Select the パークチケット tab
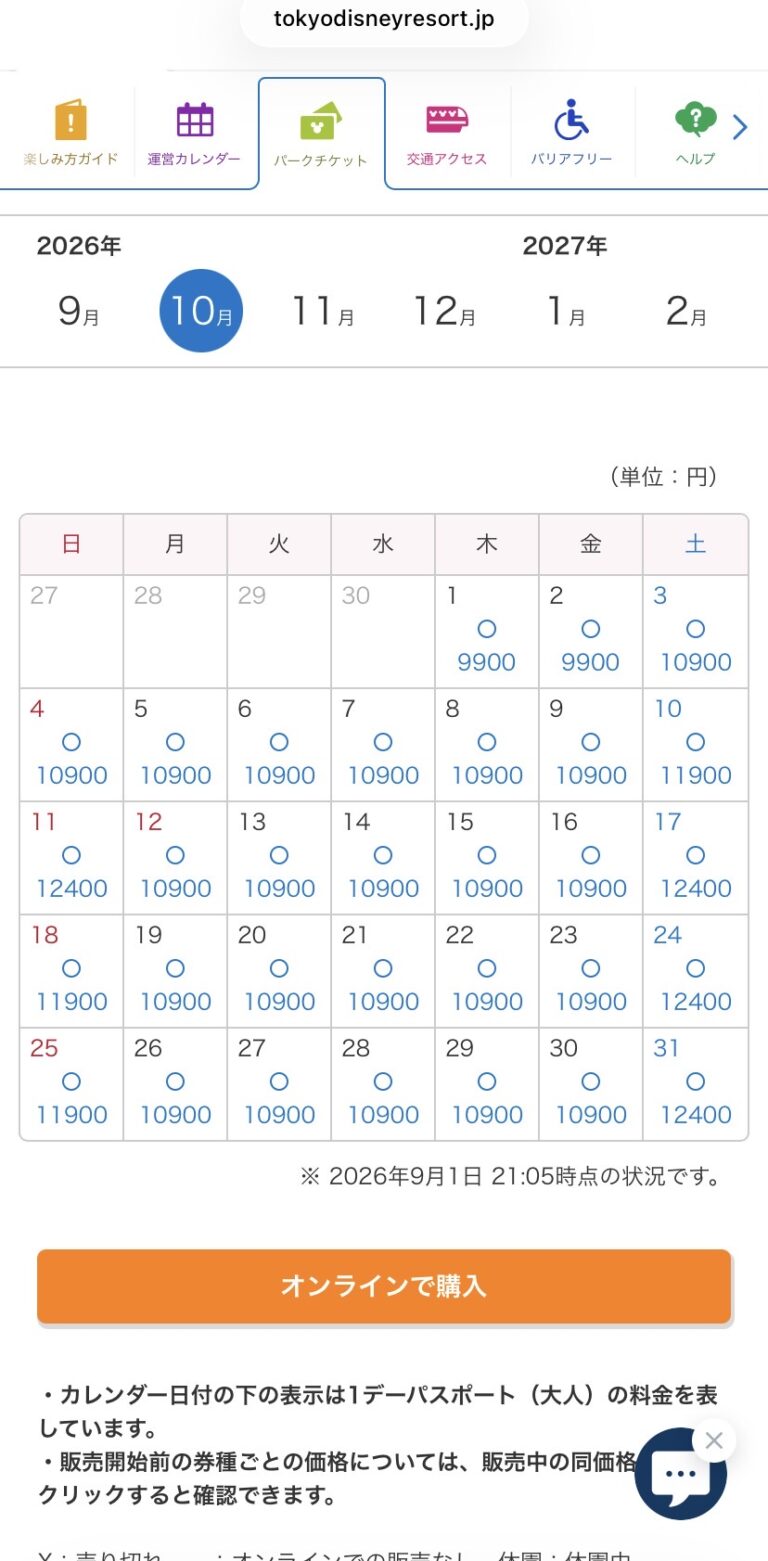 point(321,133)
